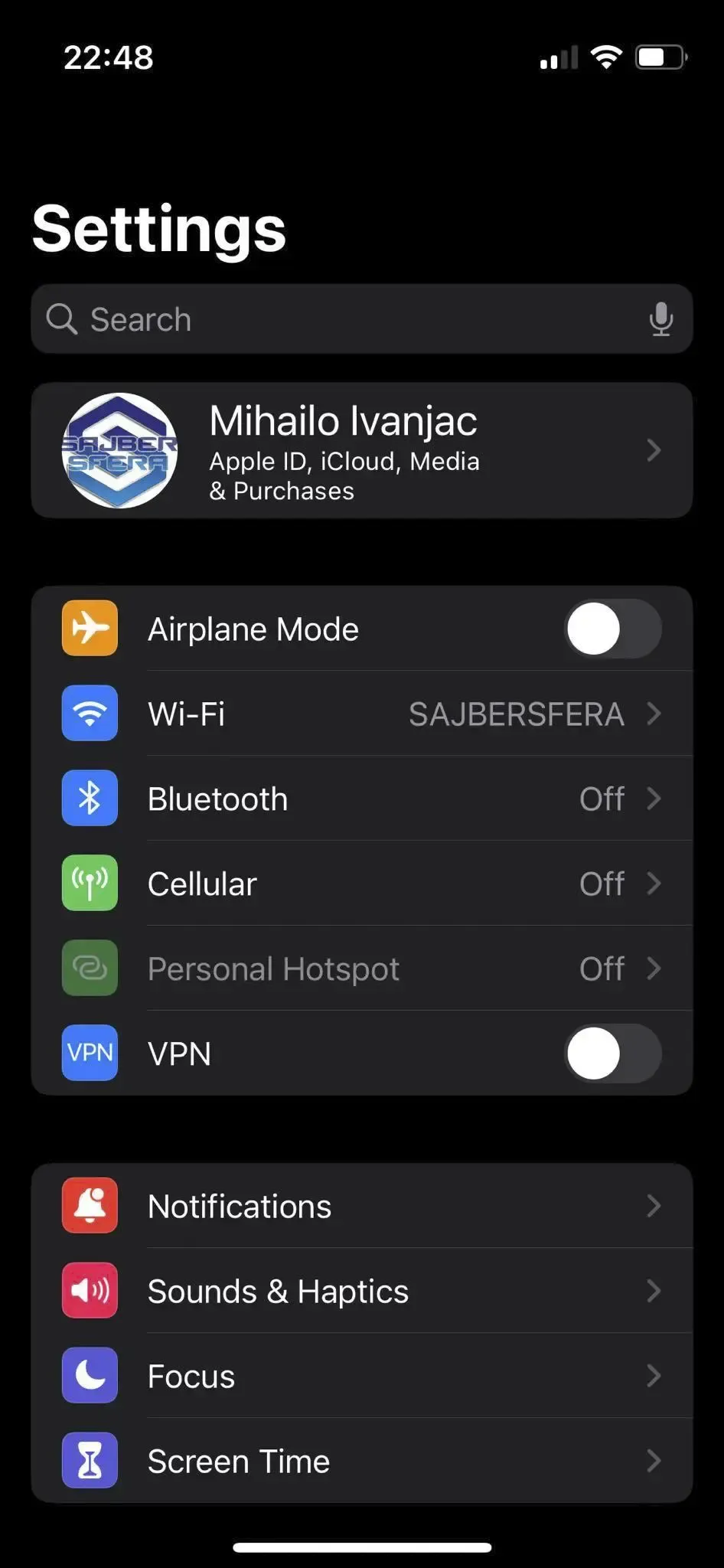Viewport: 724px width, 1568px height.
Task: Open Notifications settings
Action: [361, 1207]
